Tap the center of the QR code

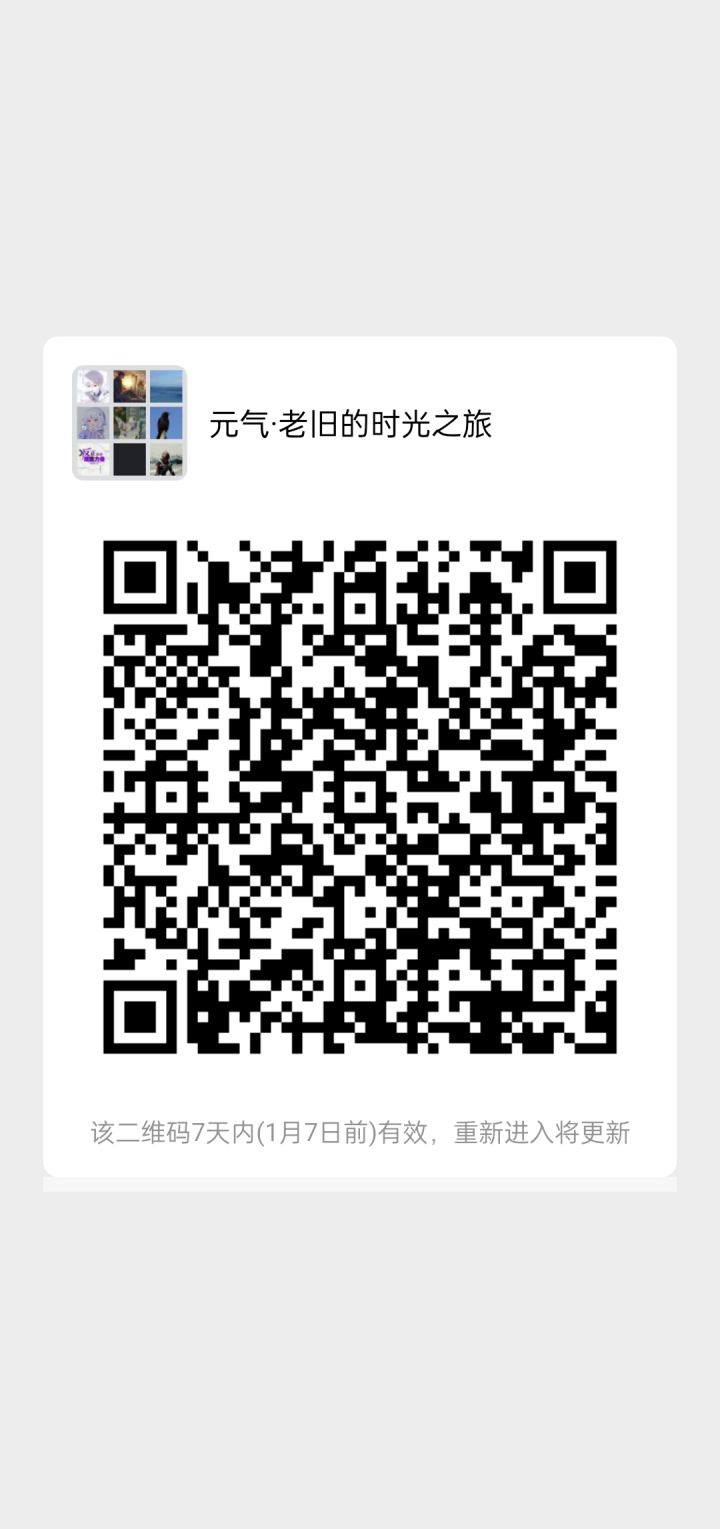[x=360, y=795]
